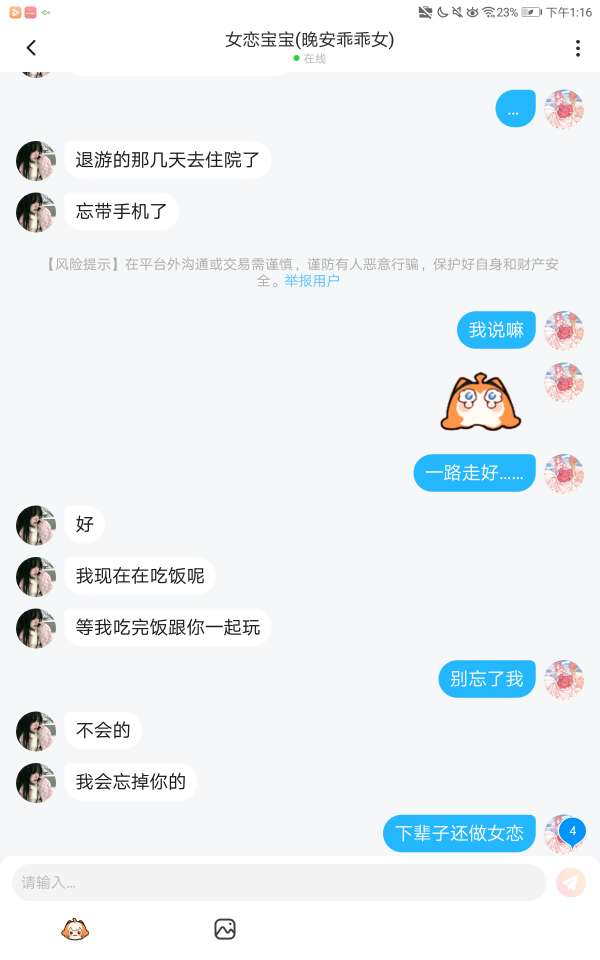Image resolution: width=600 pixels, height=960 pixels.
Task: Focus the 请输入 message input field
Action: pyautogui.click(x=278, y=882)
